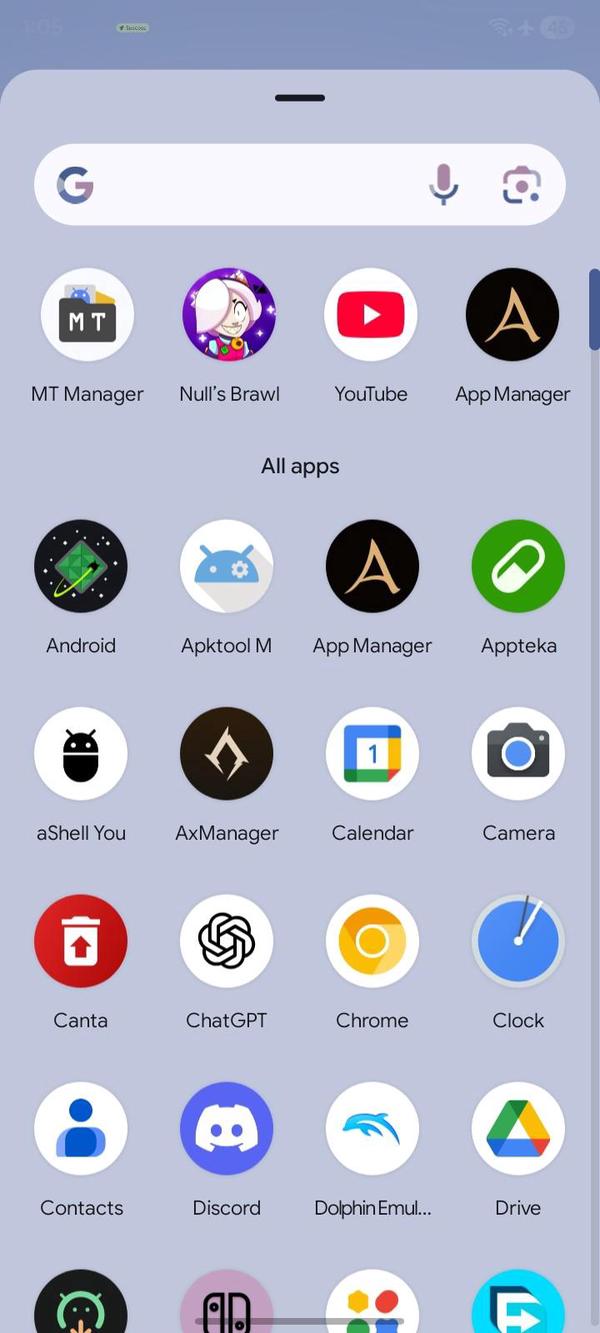Image resolution: width=600 pixels, height=1333 pixels.
Task: Launch AxManager
Action: click(x=226, y=754)
